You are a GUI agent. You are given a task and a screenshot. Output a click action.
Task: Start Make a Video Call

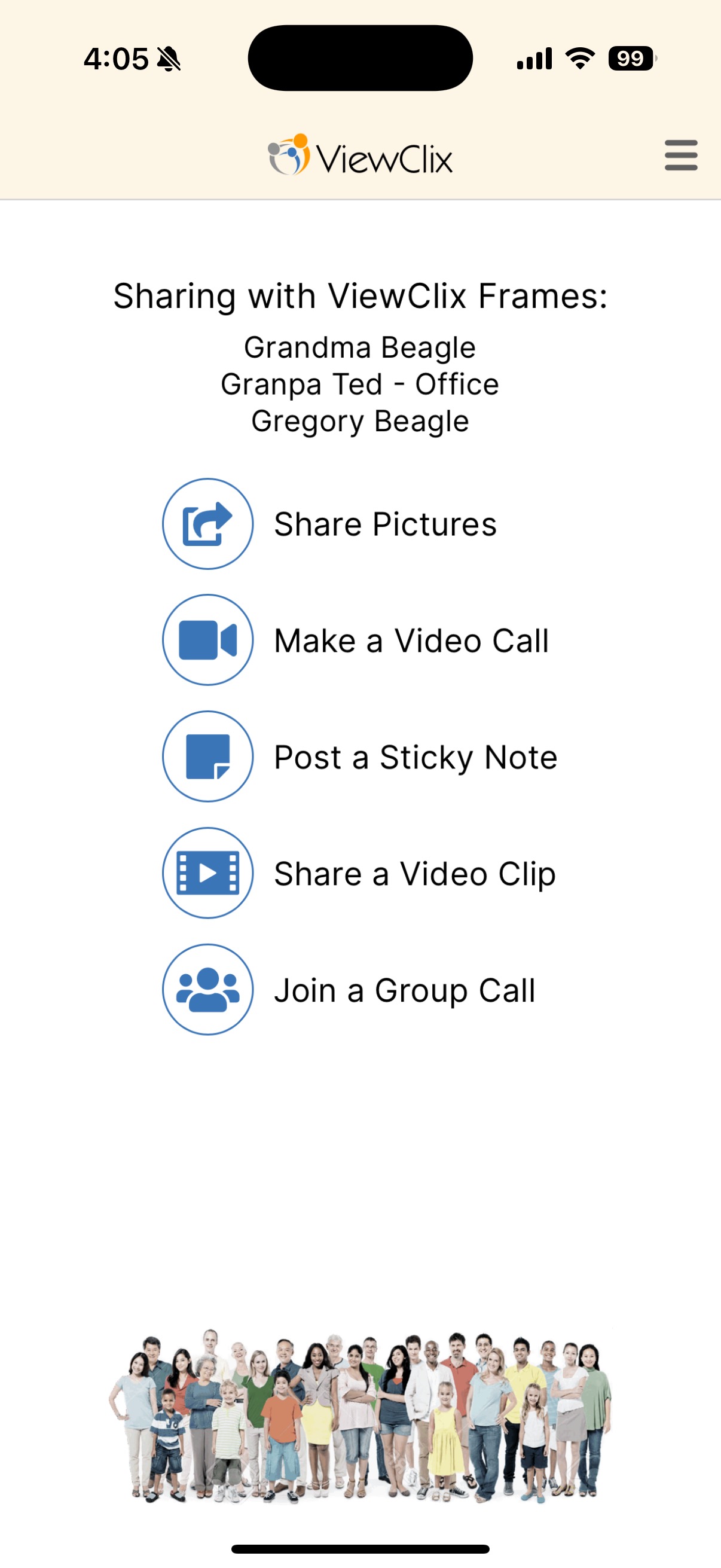355,640
